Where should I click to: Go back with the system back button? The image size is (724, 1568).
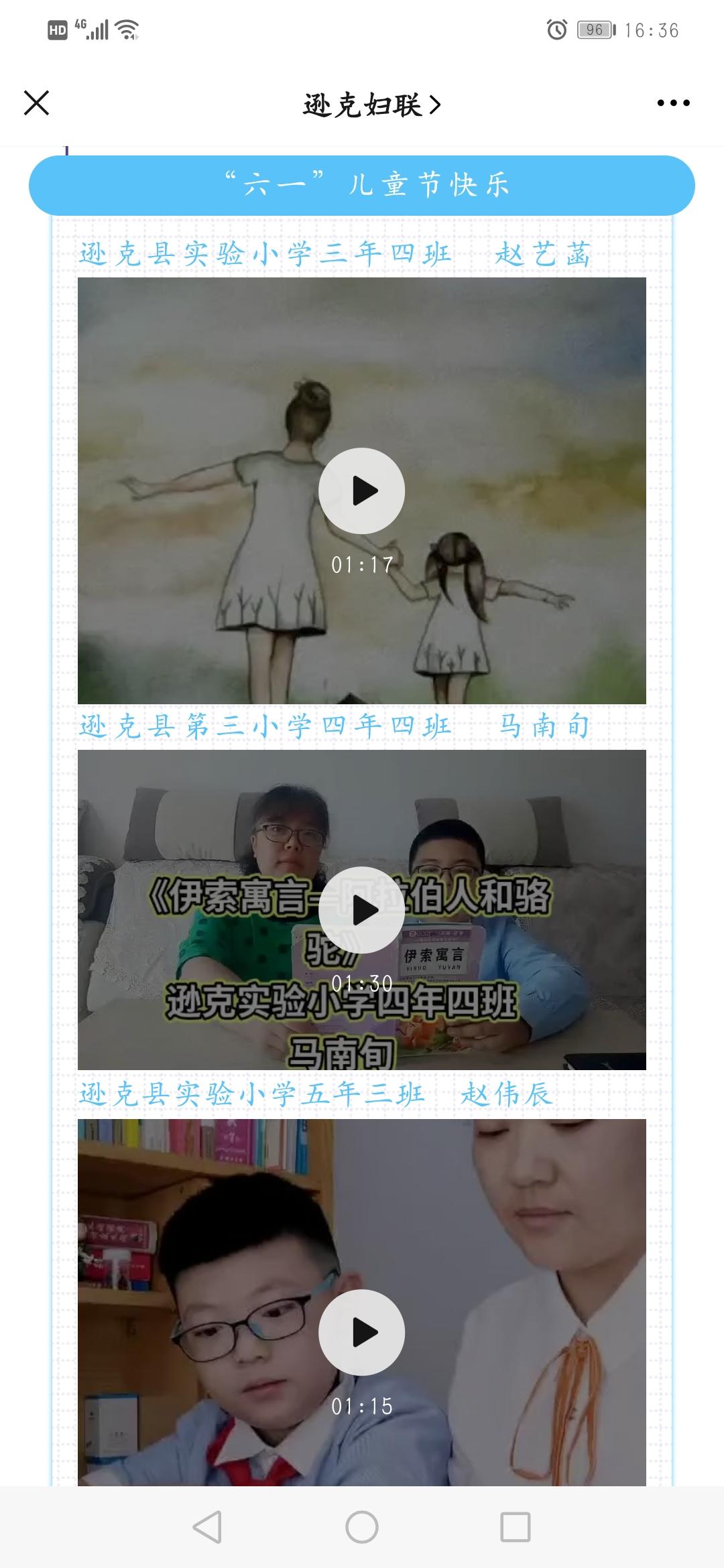coord(207,1527)
